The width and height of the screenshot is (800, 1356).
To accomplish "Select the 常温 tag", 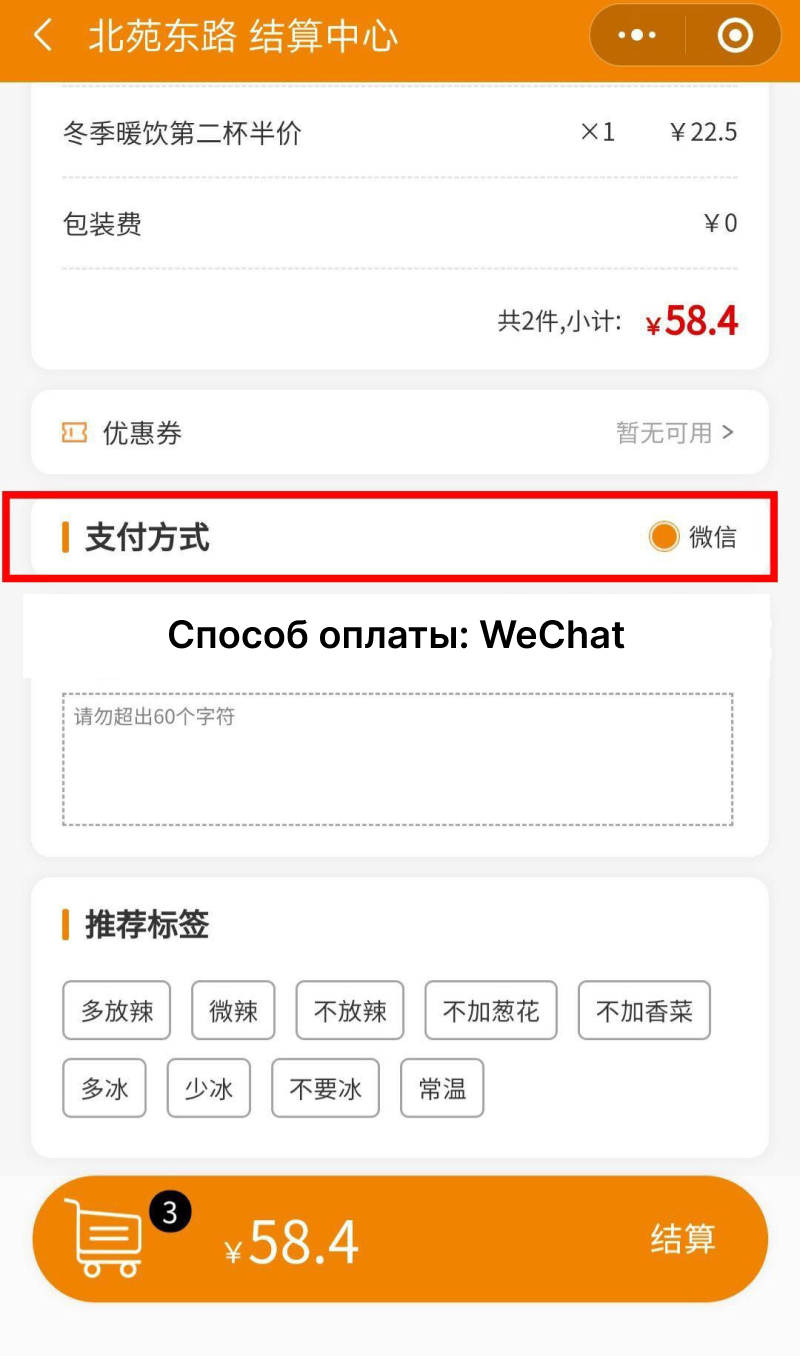I will coord(442,1088).
